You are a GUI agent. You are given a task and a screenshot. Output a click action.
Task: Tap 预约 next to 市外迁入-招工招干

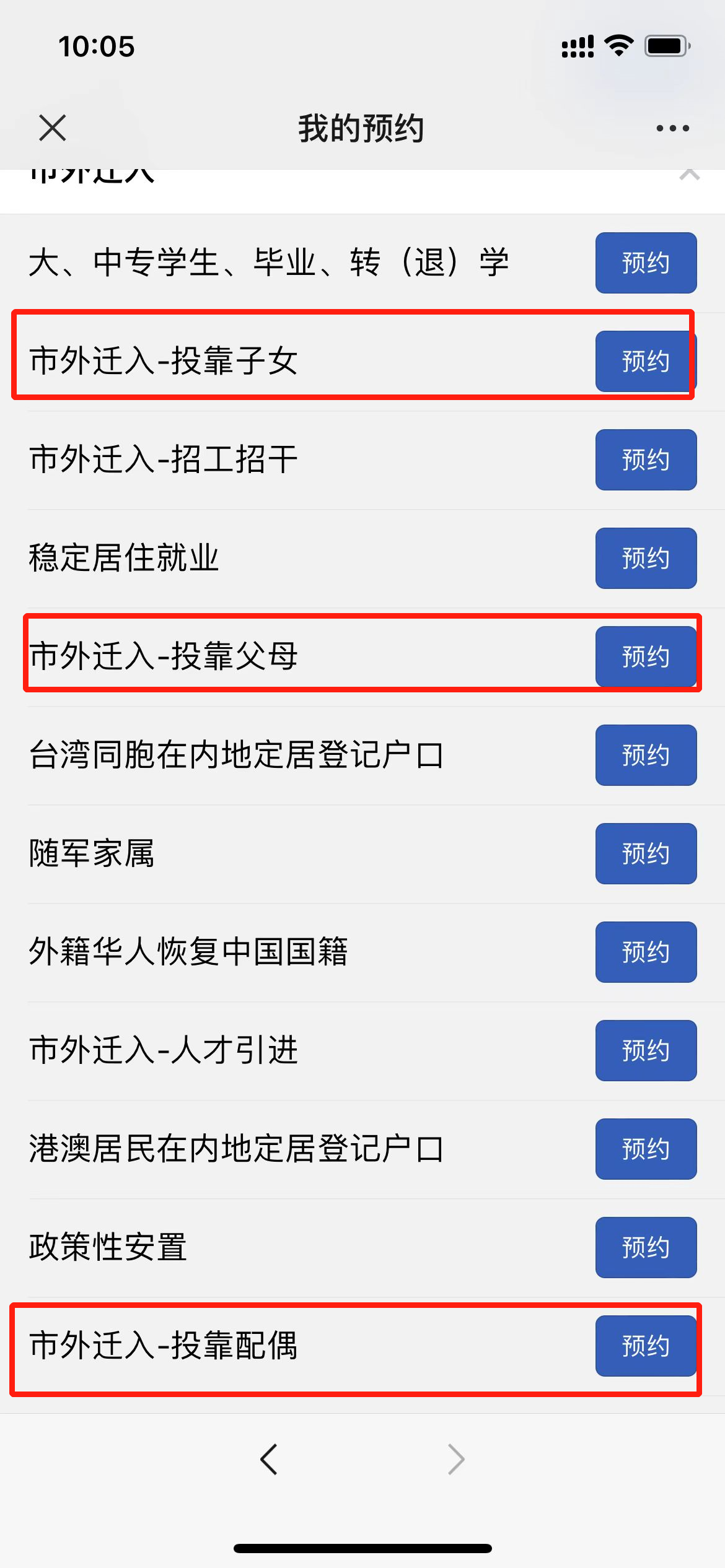[x=646, y=460]
